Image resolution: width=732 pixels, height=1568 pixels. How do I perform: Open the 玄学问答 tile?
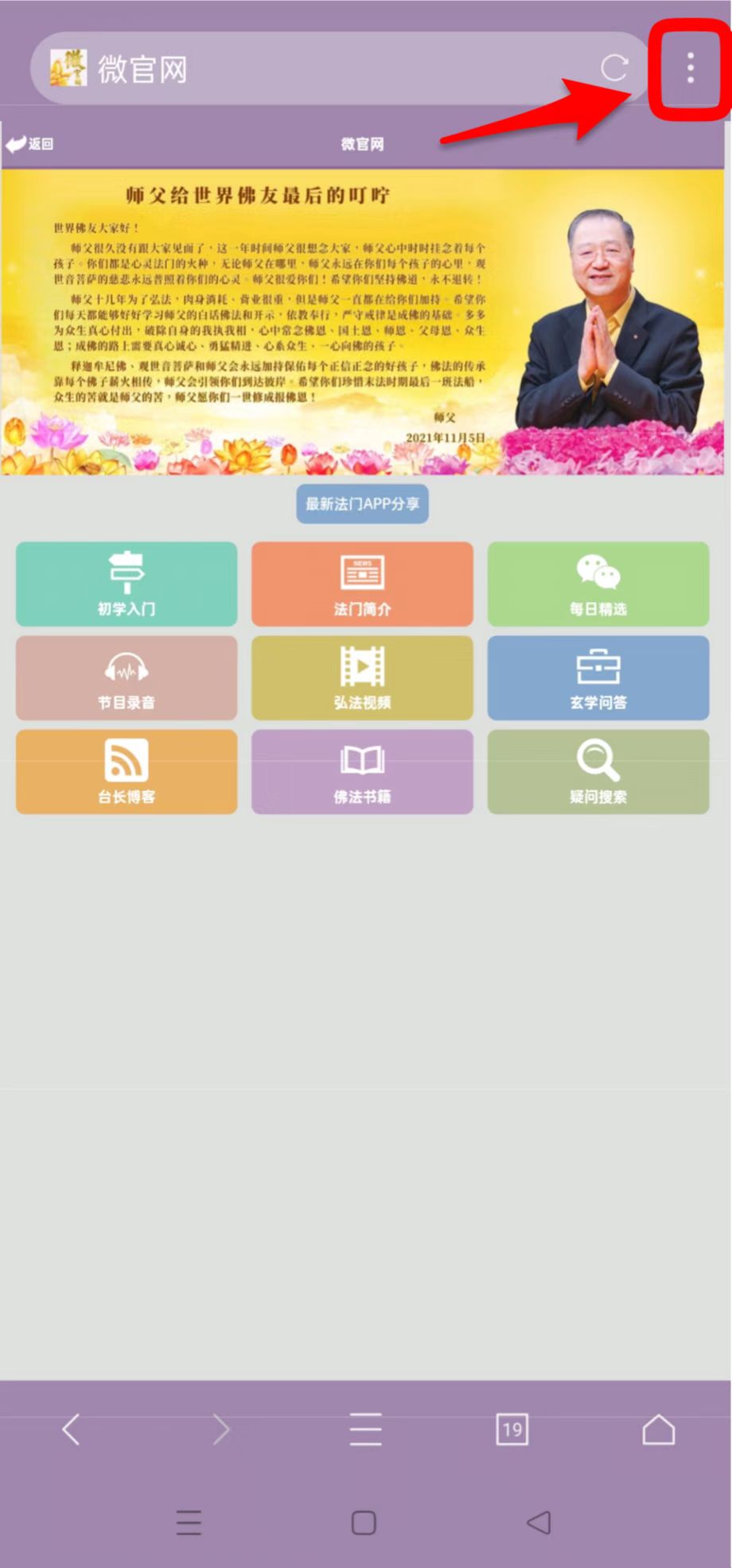coord(598,677)
